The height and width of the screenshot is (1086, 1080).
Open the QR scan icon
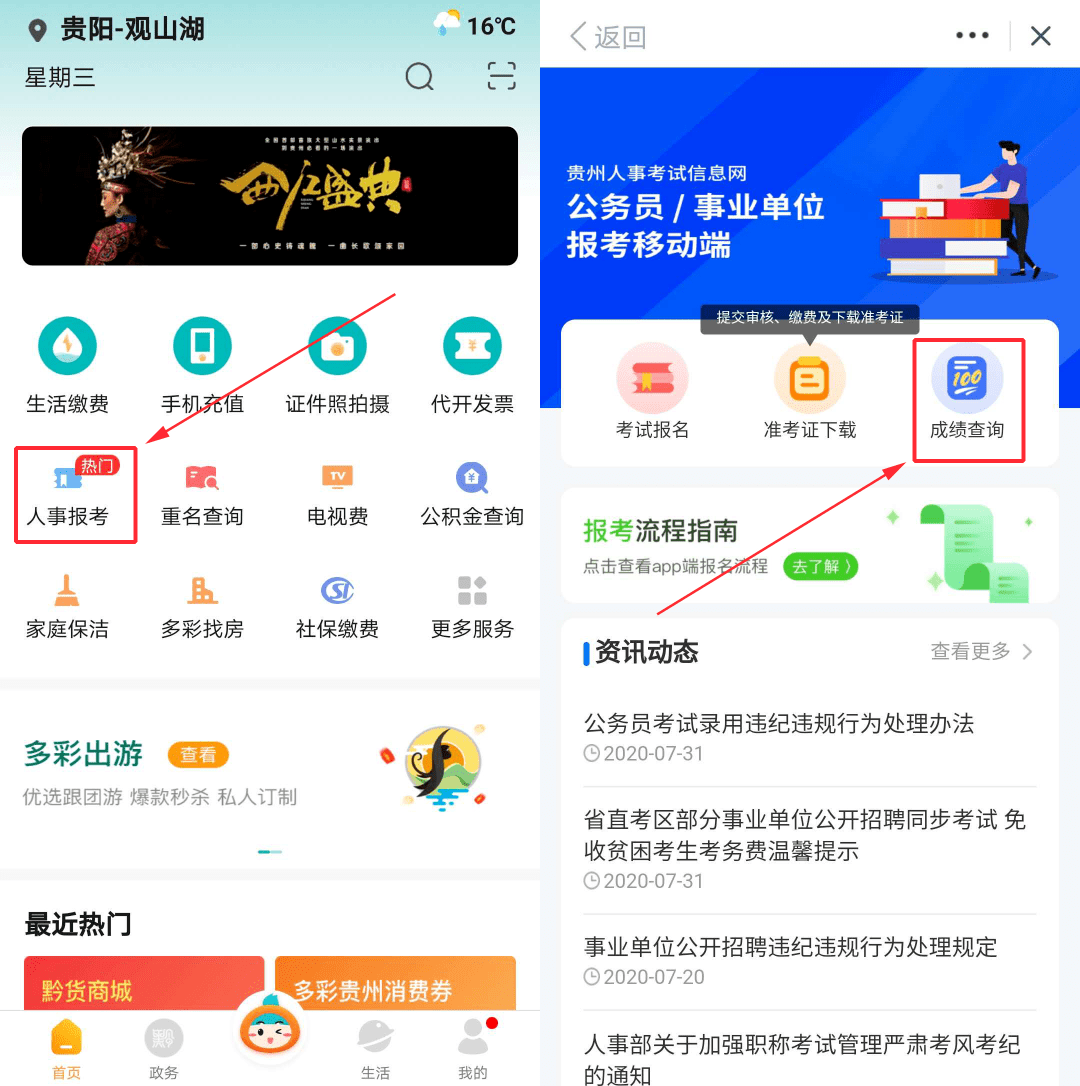(501, 77)
